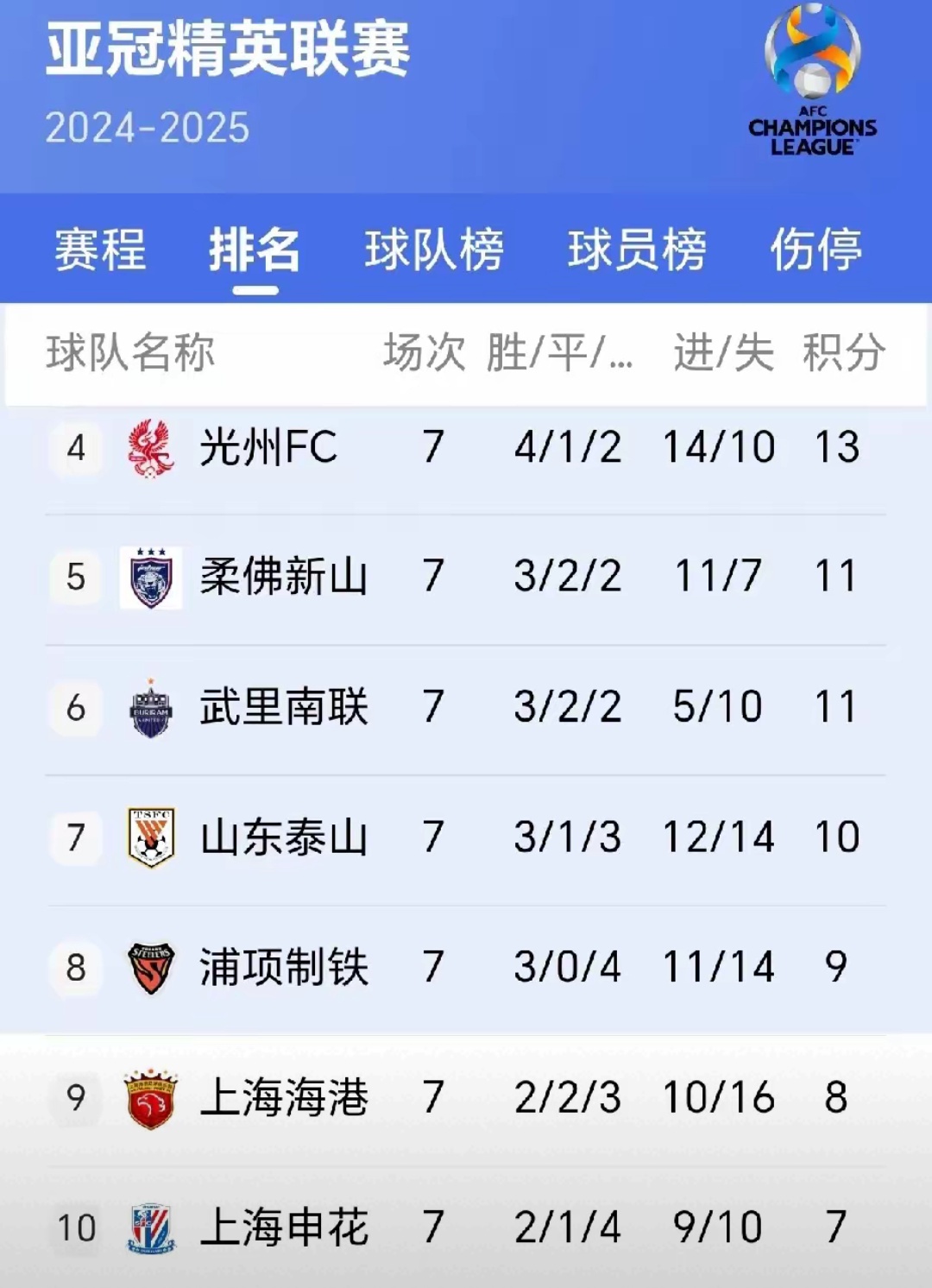This screenshot has width=932, height=1288.
Task: Open the 武里南联 club crest
Action: point(148,706)
